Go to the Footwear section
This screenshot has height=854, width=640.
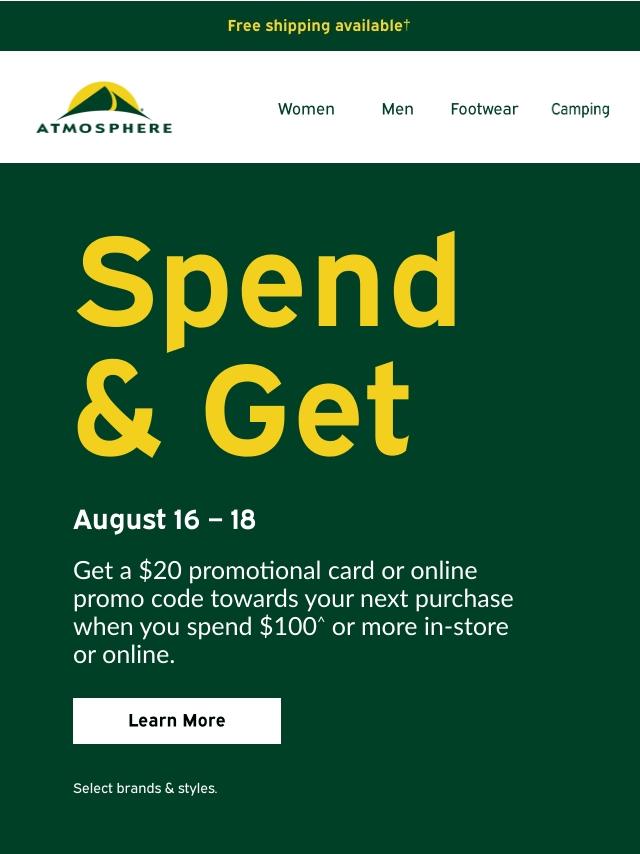coord(484,109)
